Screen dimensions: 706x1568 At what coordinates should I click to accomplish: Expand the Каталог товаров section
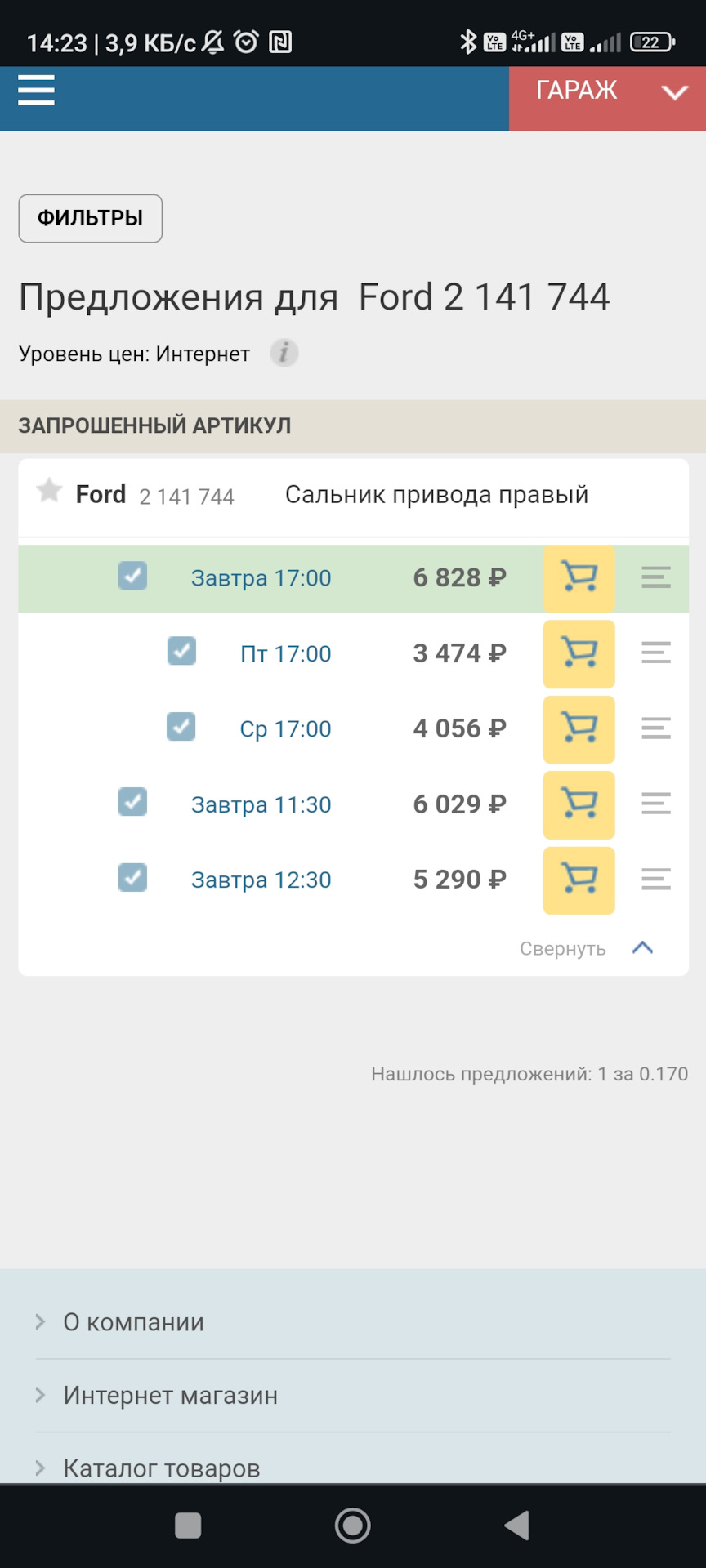pyautogui.click(x=161, y=1468)
